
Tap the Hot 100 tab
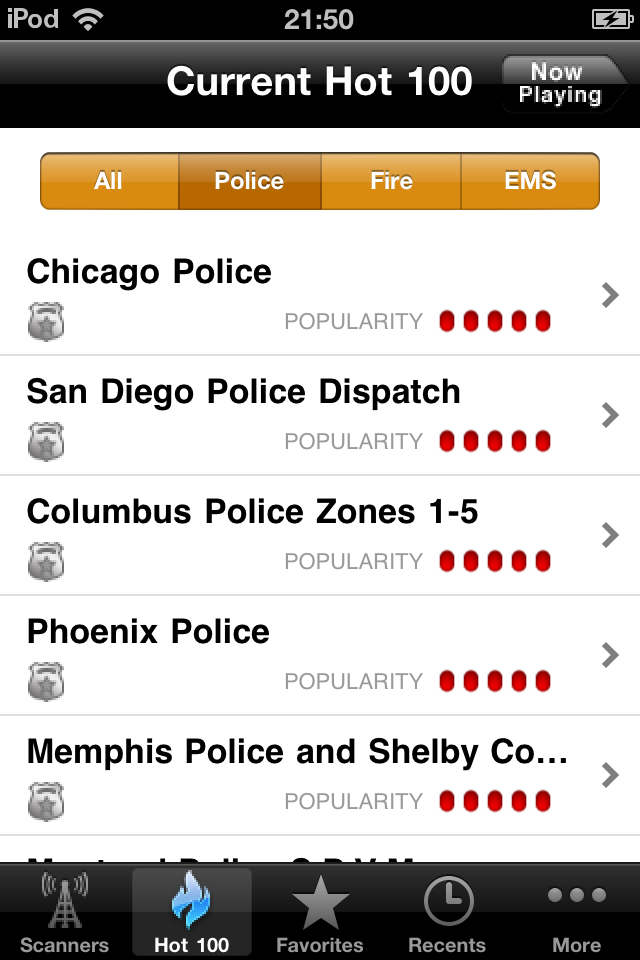click(x=192, y=912)
